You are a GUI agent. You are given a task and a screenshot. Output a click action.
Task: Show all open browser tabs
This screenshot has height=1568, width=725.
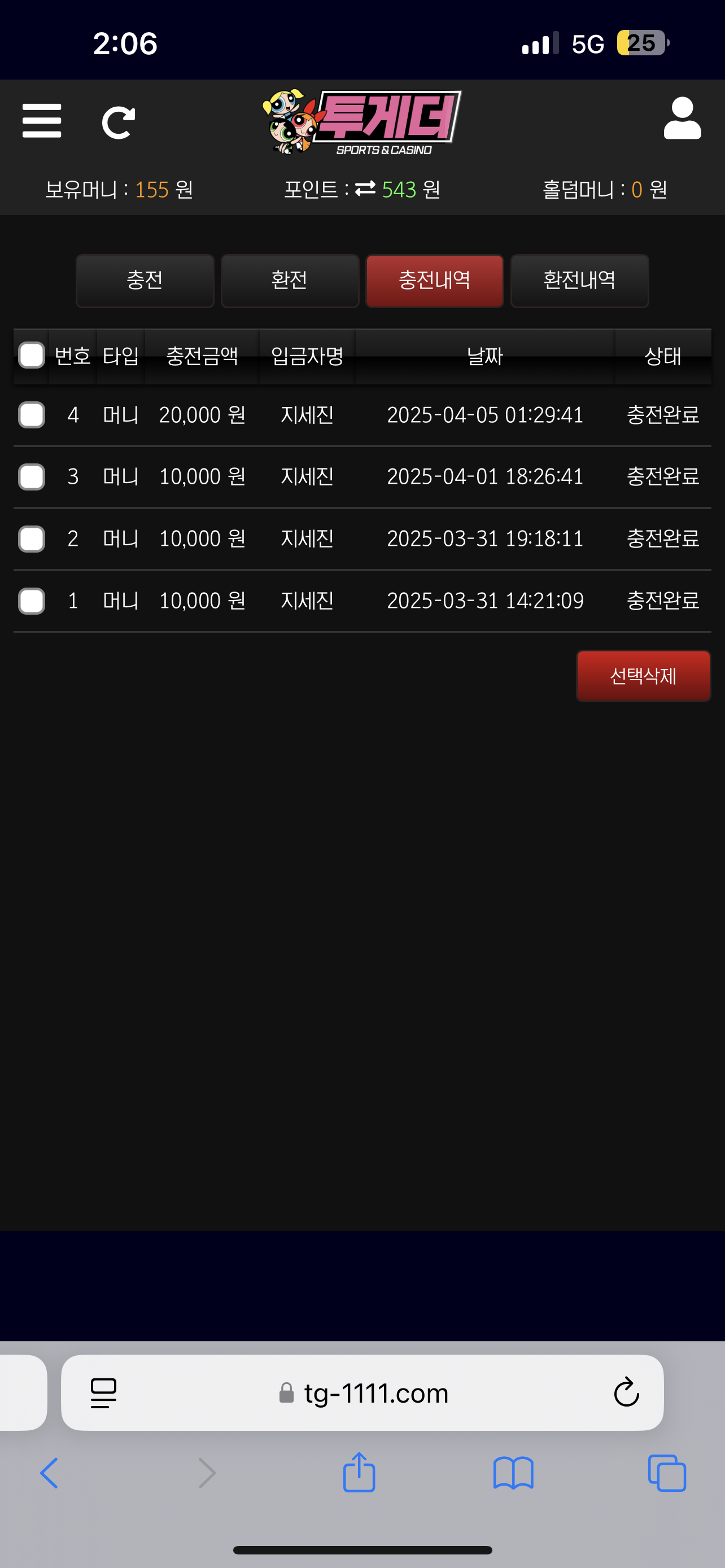(x=667, y=1473)
